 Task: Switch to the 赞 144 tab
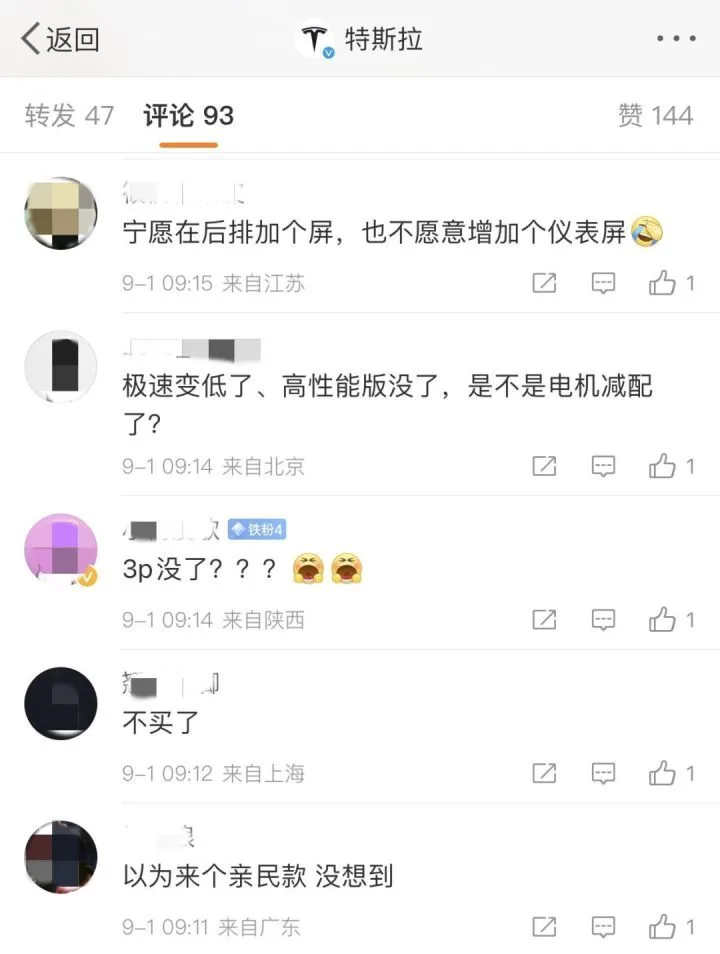point(655,115)
